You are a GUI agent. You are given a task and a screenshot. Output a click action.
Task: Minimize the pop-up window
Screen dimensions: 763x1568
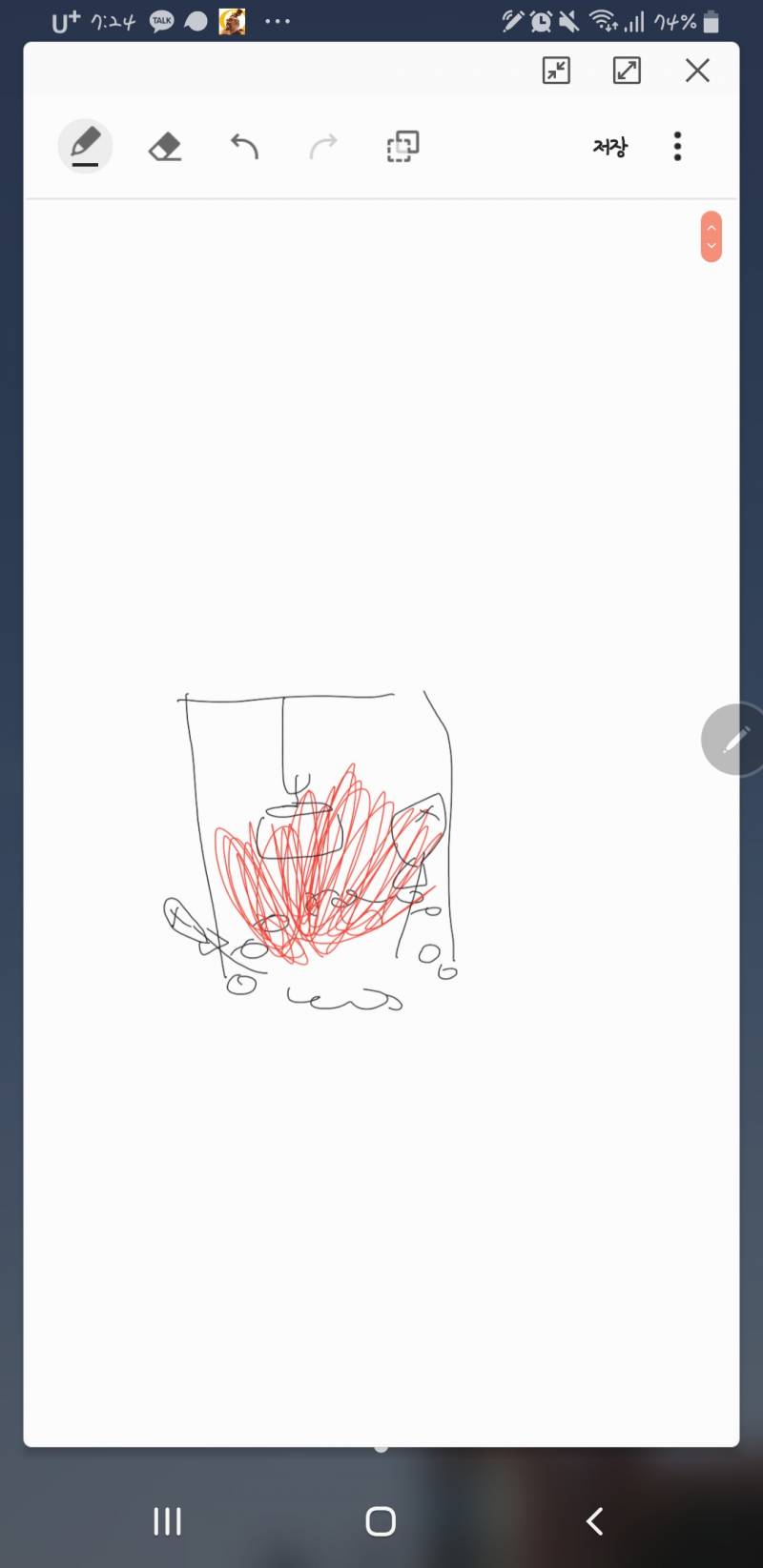[x=556, y=70]
